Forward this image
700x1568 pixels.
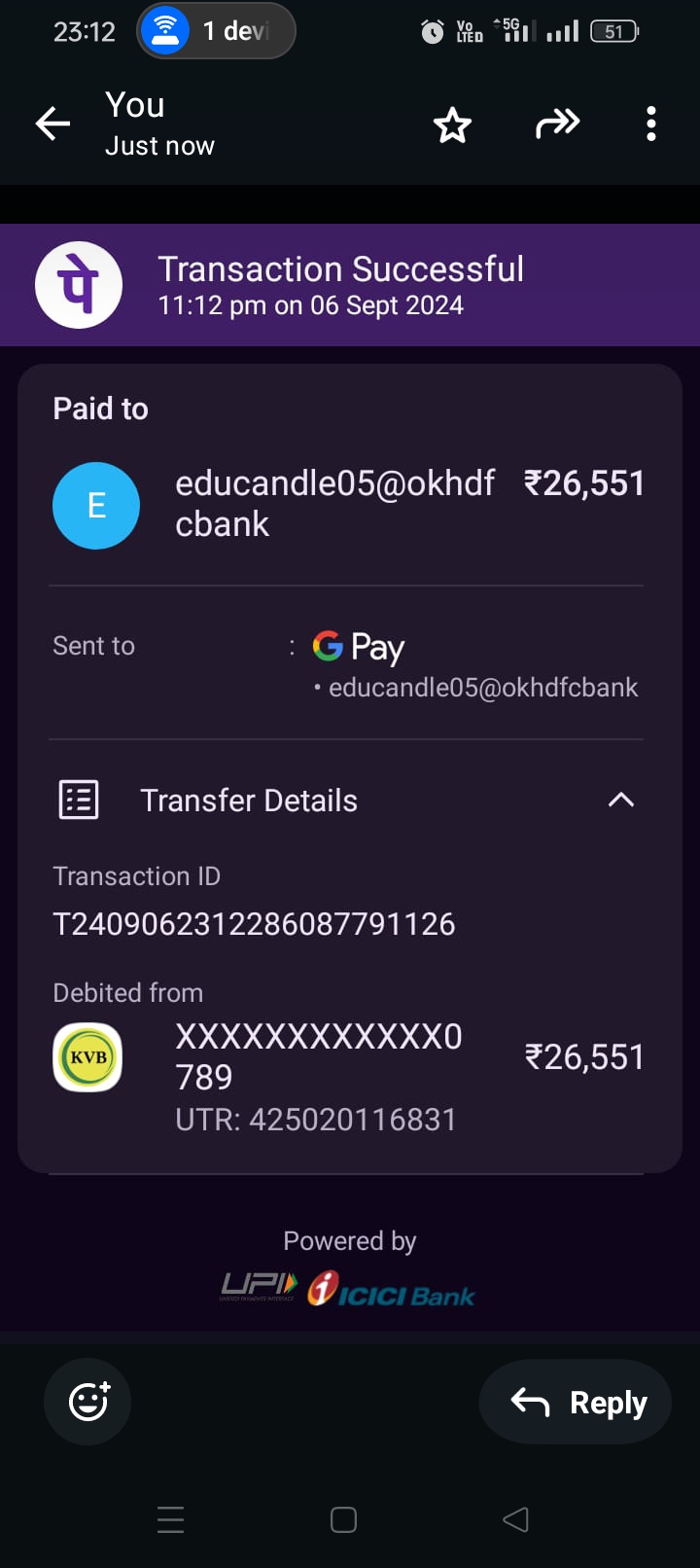tap(557, 124)
